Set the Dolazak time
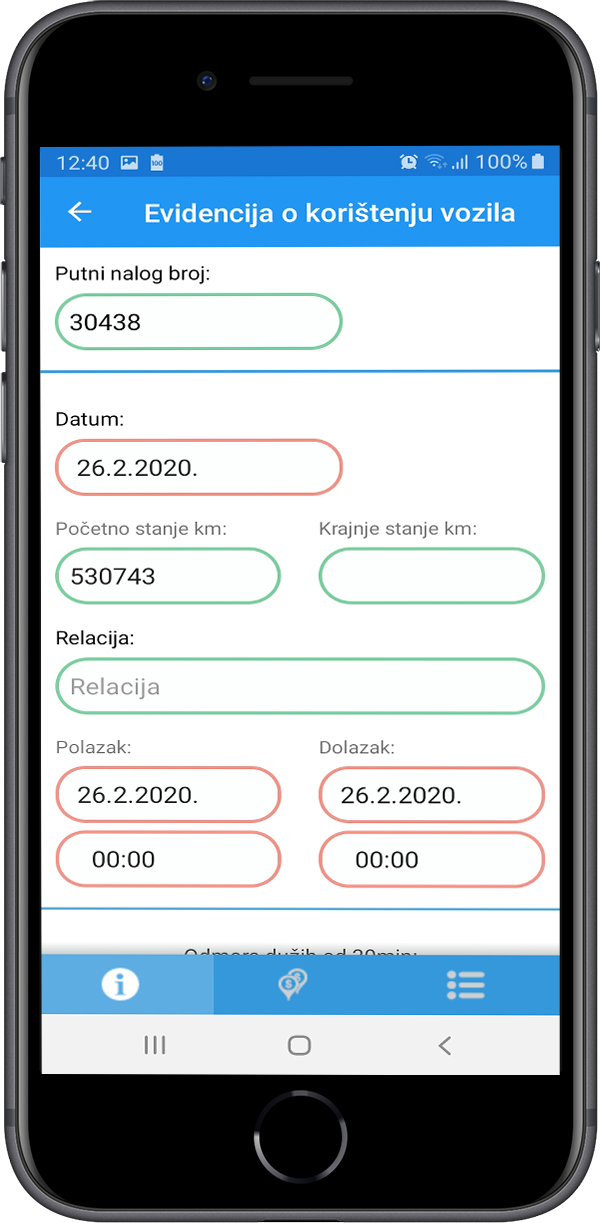The width and height of the screenshot is (600, 1223). [x=432, y=859]
